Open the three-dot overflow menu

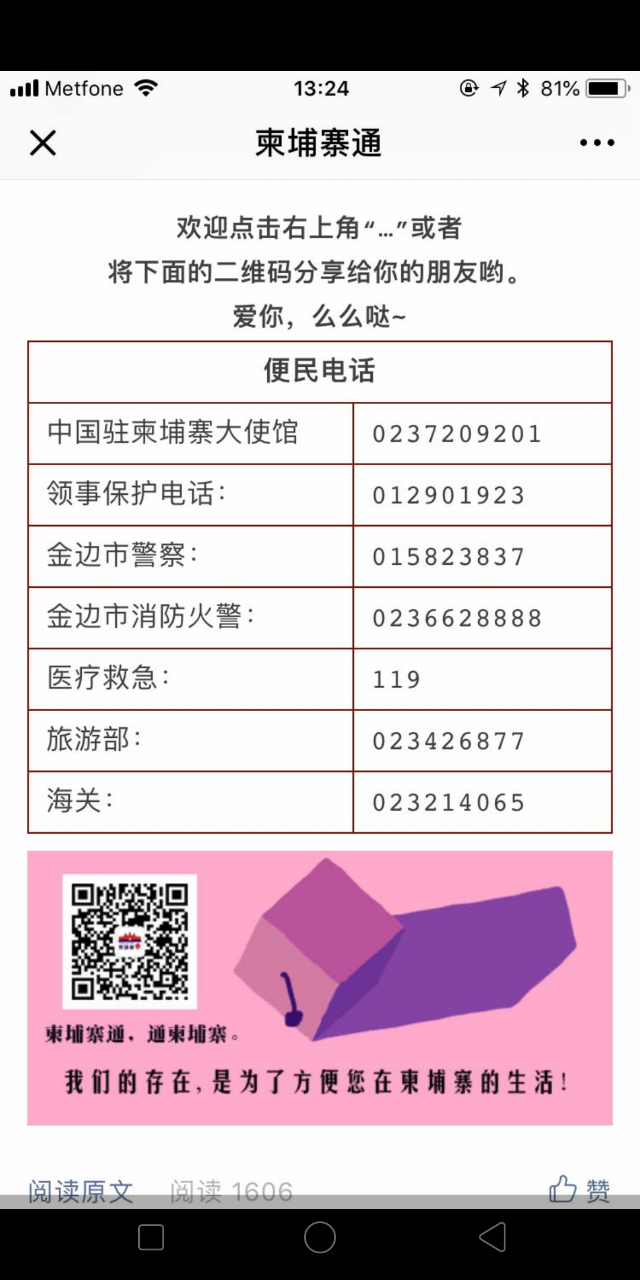pyautogui.click(x=597, y=143)
